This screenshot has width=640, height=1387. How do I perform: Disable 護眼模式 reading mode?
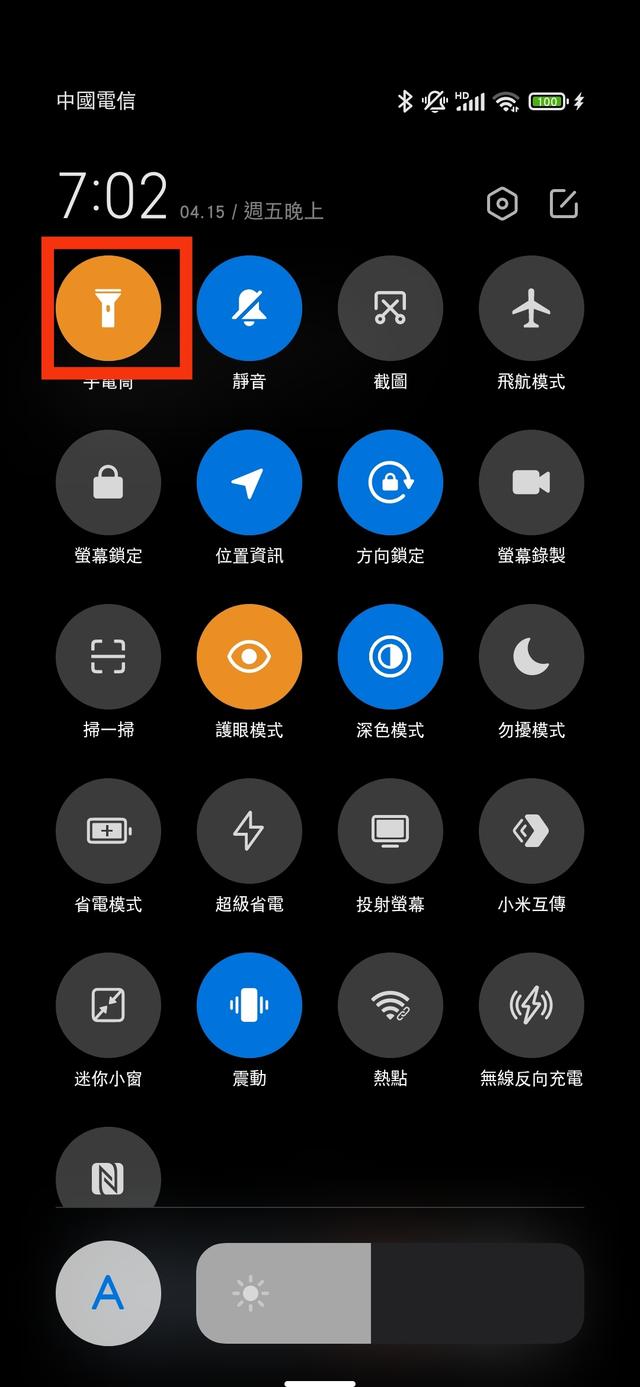tap(249, 657)
